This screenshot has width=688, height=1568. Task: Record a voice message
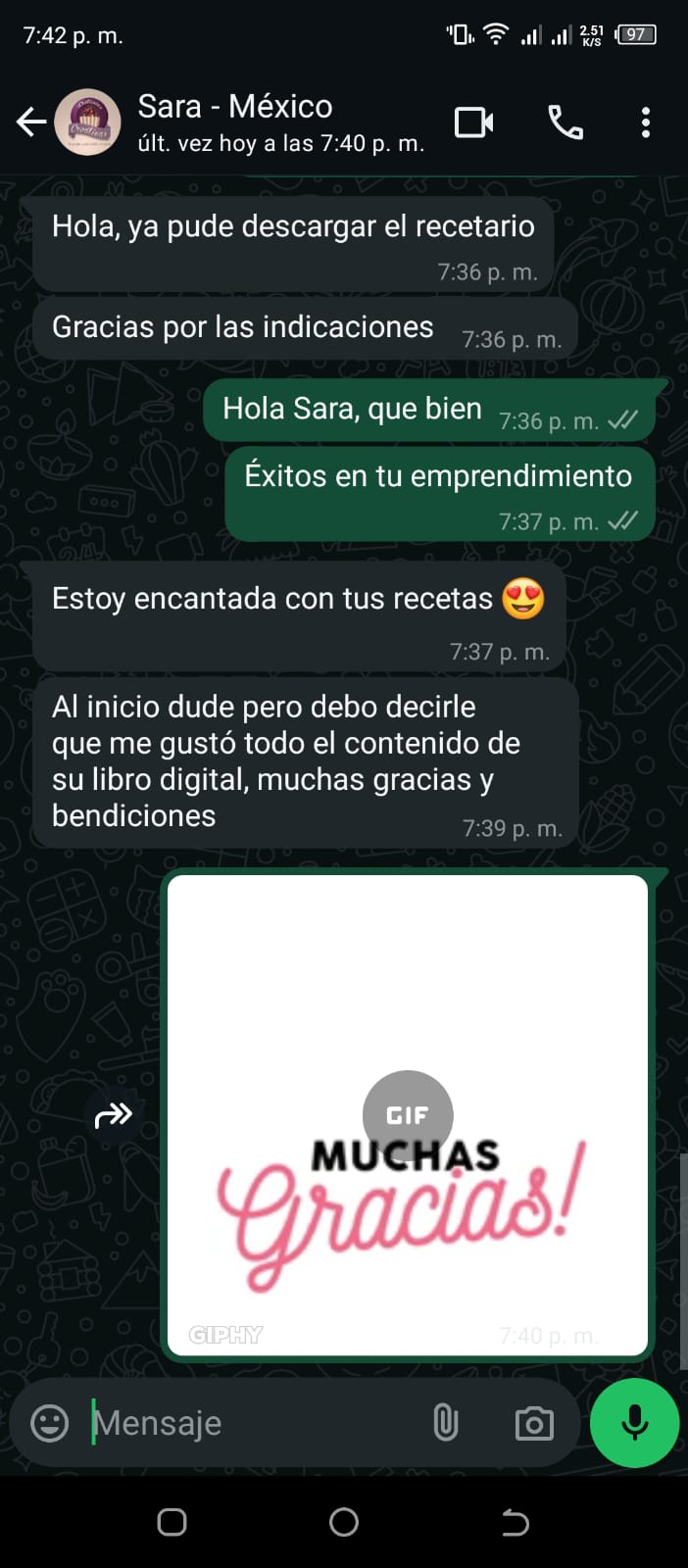(634, 1423)
